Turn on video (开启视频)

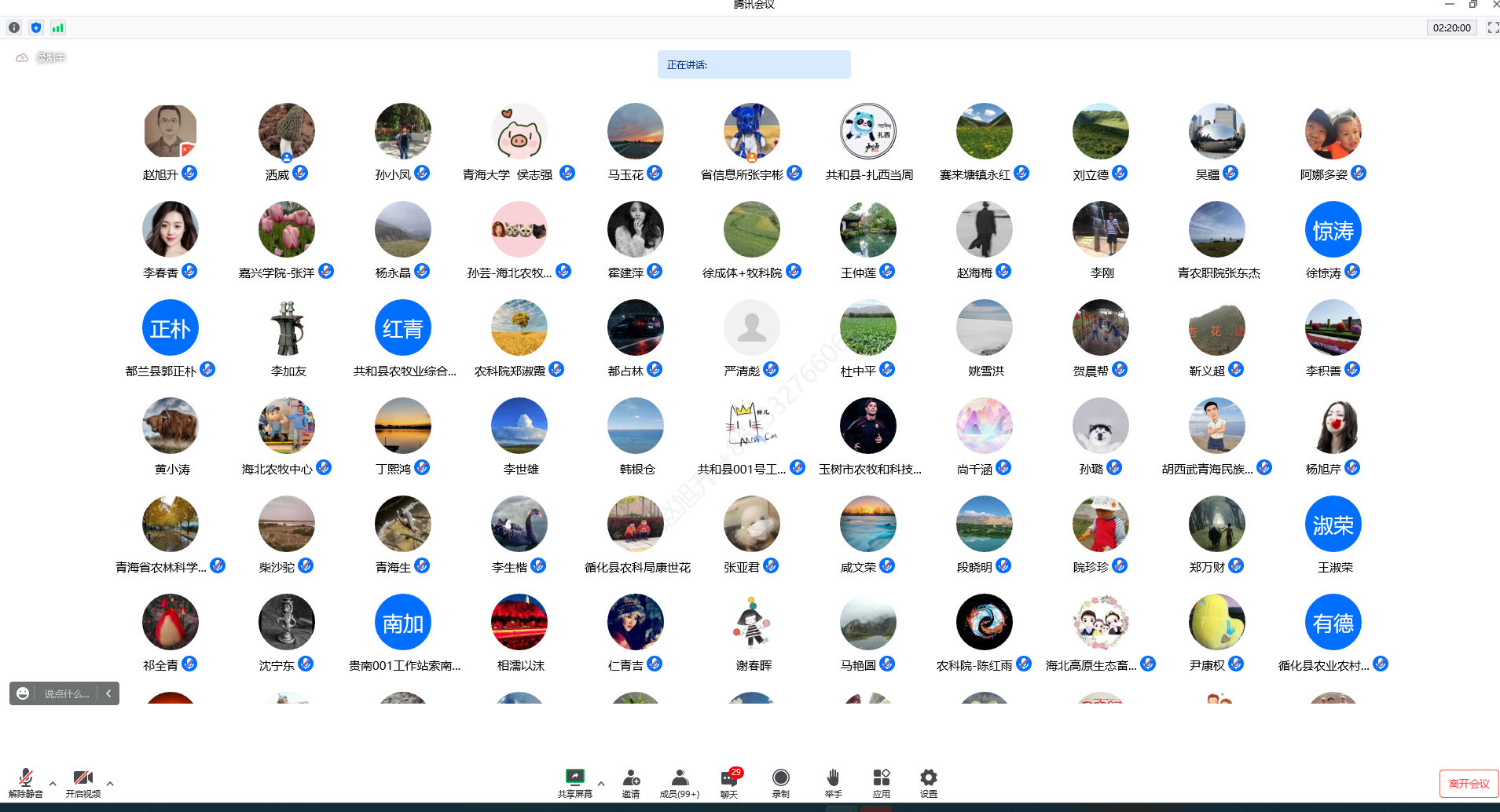[x=83, y=782]
